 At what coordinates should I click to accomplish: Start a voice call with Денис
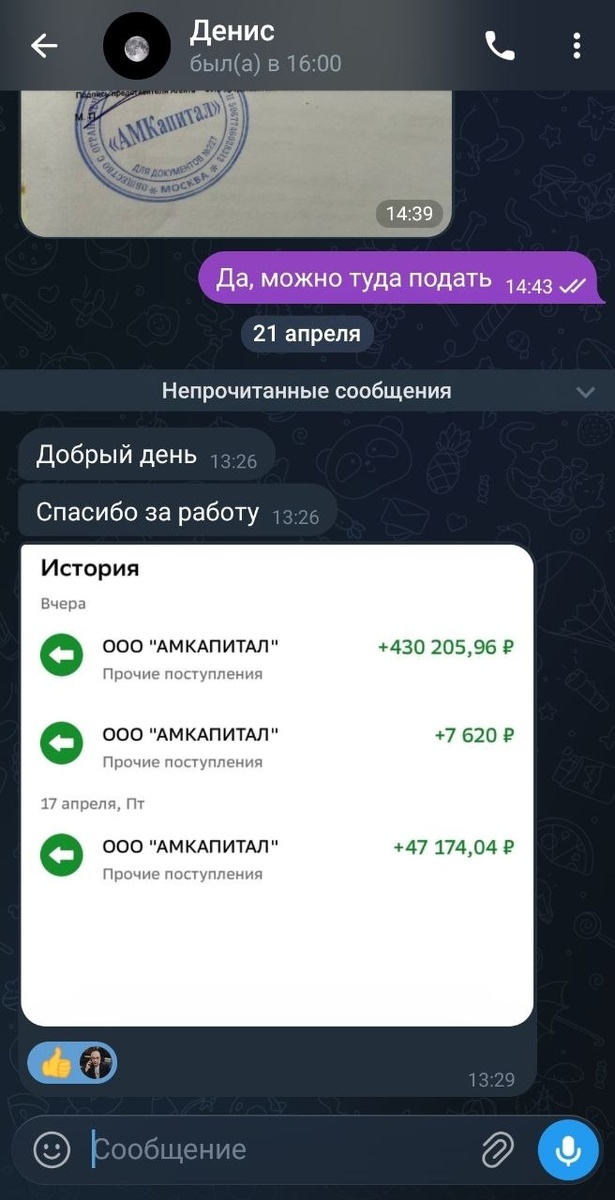(499, 46)
